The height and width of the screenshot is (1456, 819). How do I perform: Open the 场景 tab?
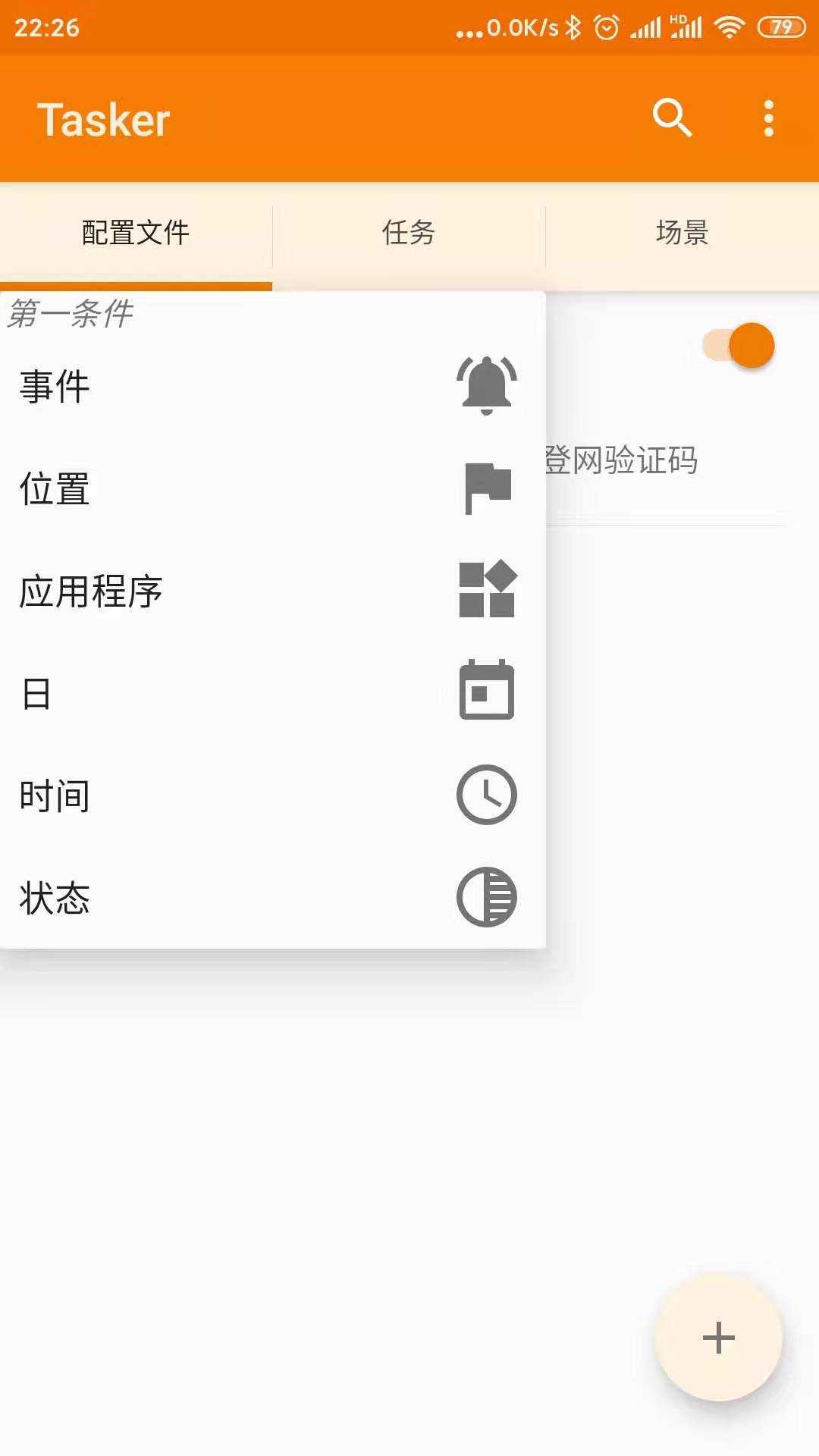681,233
